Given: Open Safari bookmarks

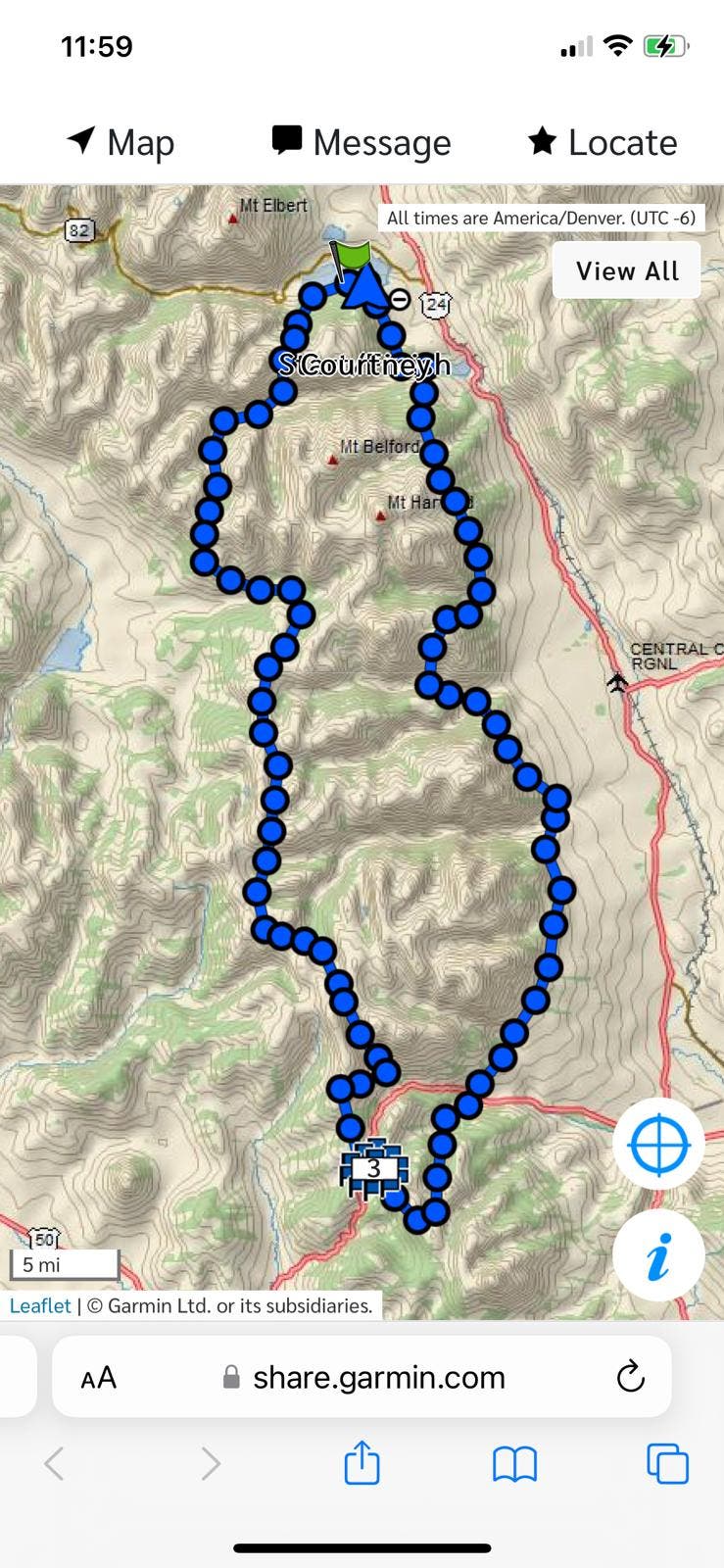Looking at the screenshot, I should [x=514, y=1463].
